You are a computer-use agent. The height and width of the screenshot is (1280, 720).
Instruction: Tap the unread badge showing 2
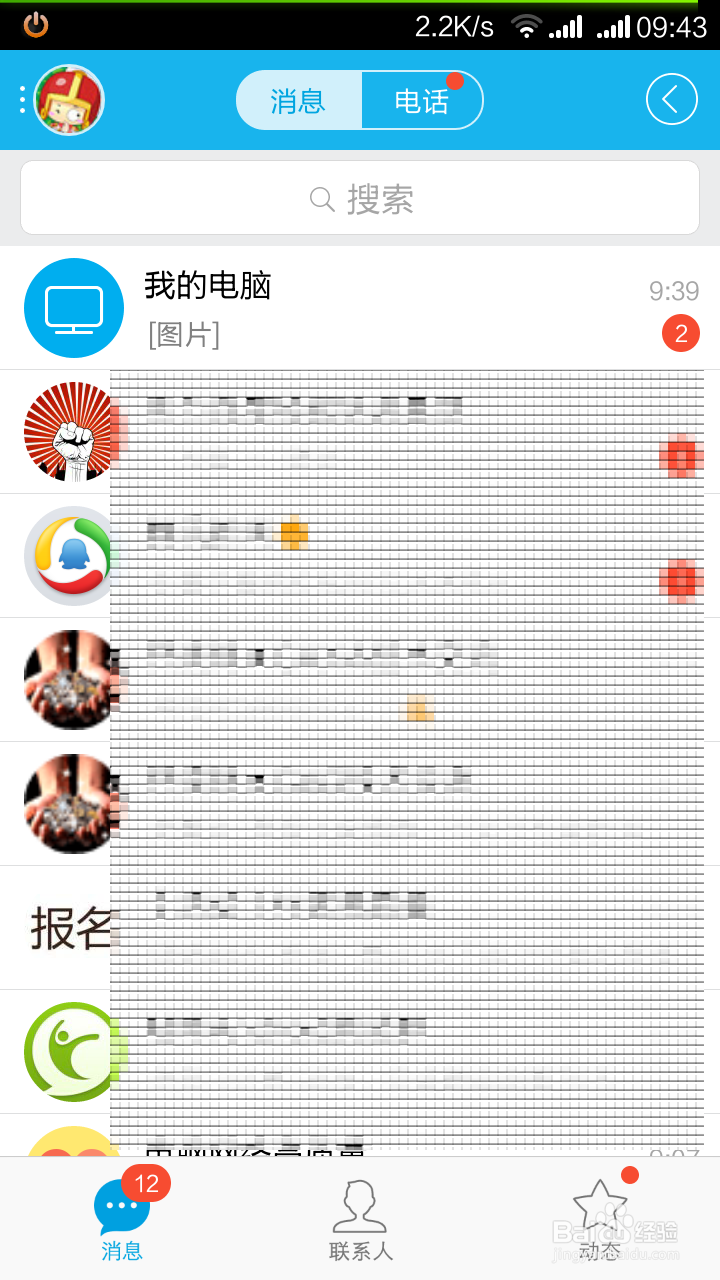[x=681, y=333]
